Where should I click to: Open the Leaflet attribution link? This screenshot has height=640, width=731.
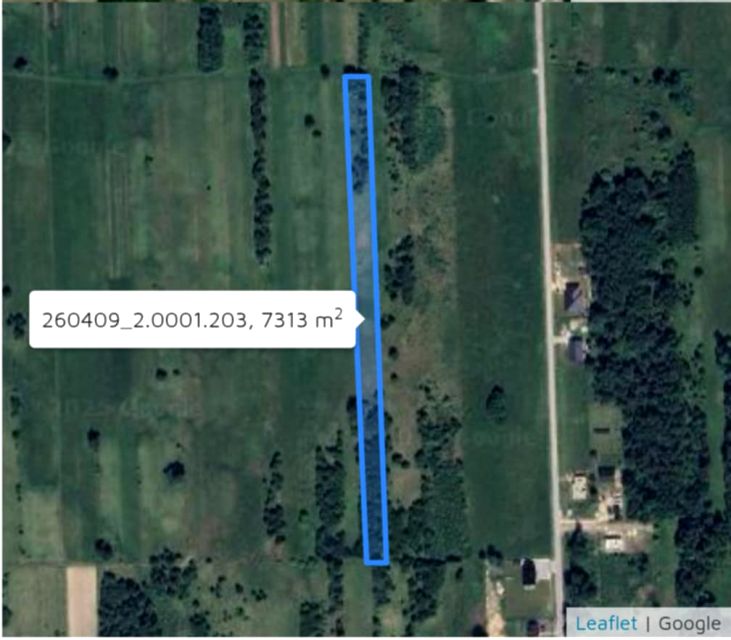[605, 623]
